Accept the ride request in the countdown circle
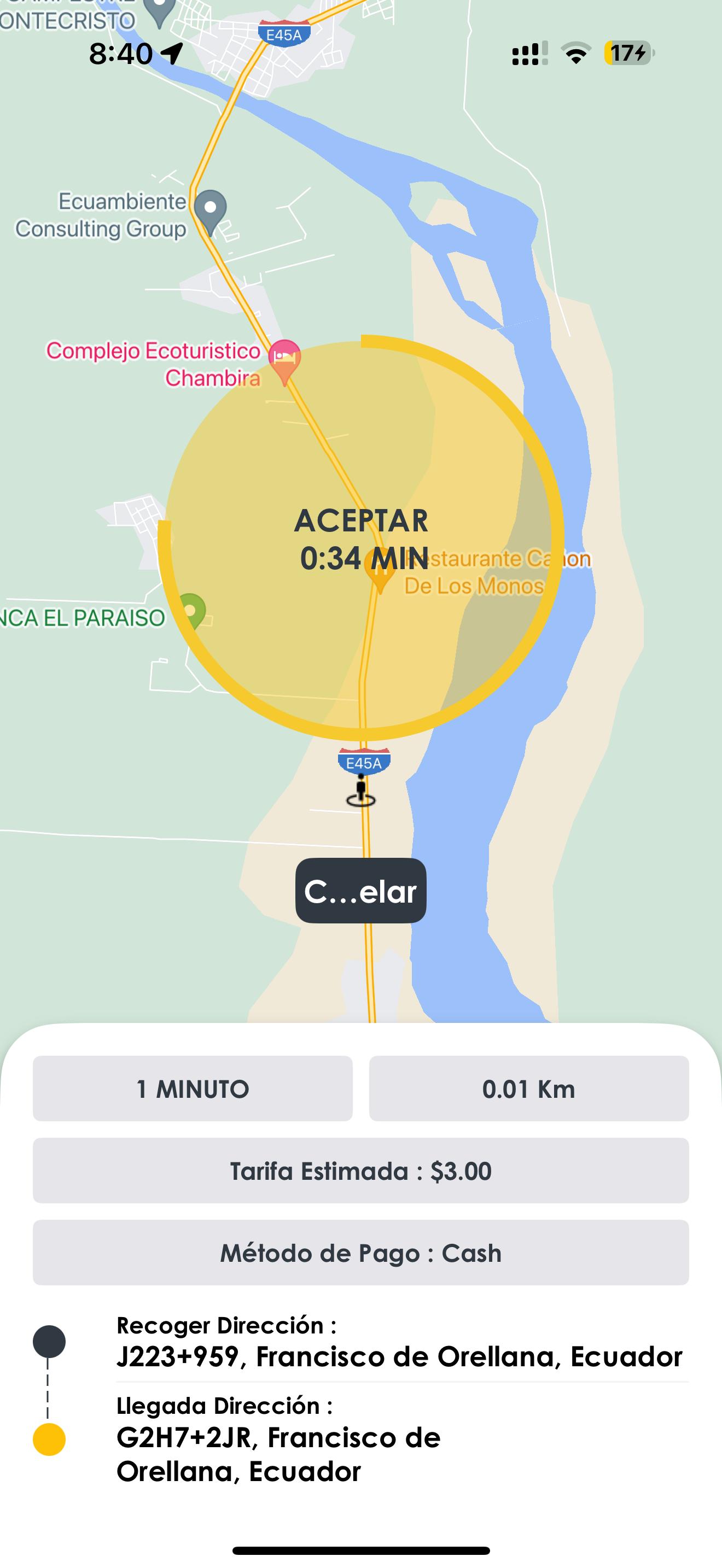Viewport: 722px width, 1568px height. [361, 537]
